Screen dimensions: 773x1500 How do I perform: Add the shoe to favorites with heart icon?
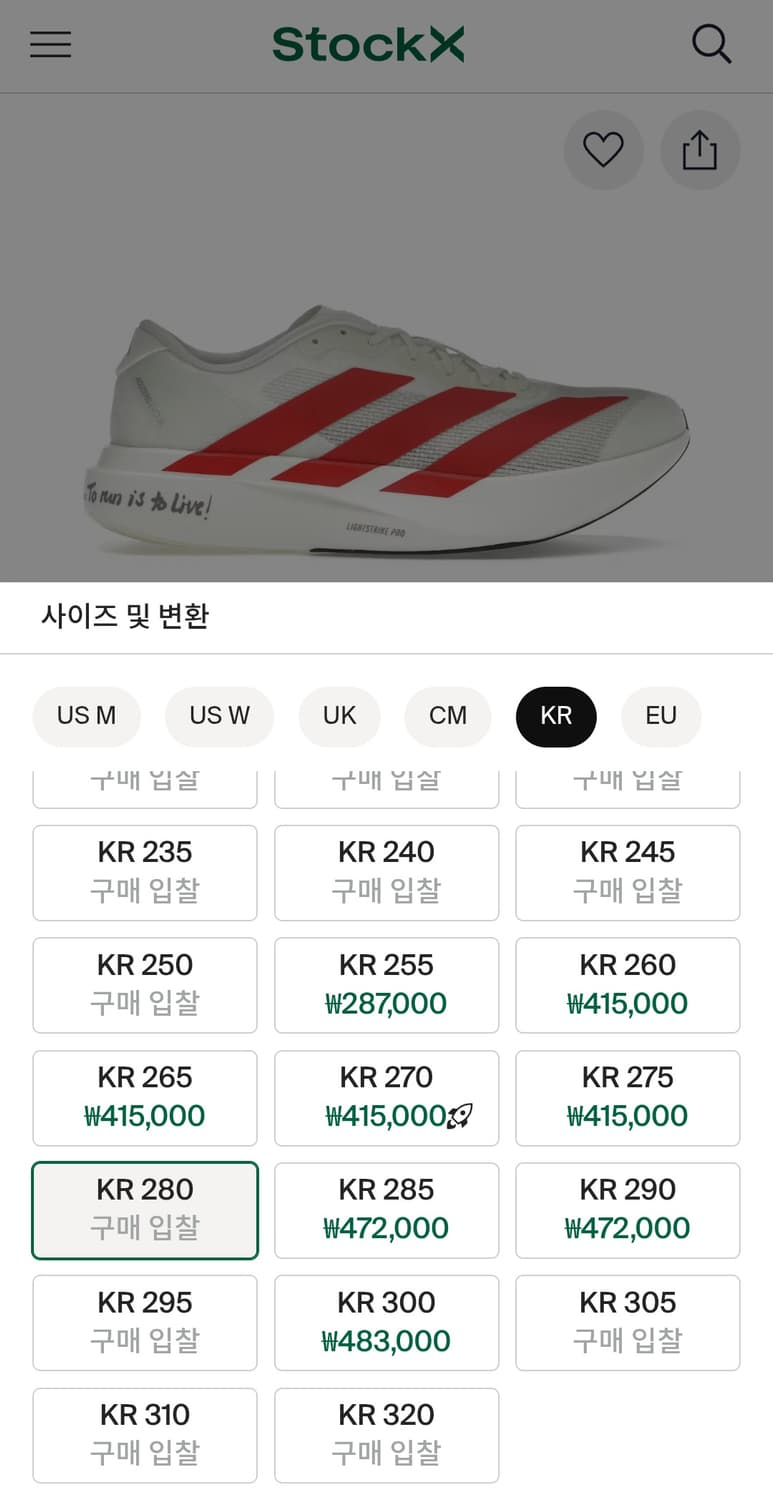(x=603, y=150)
